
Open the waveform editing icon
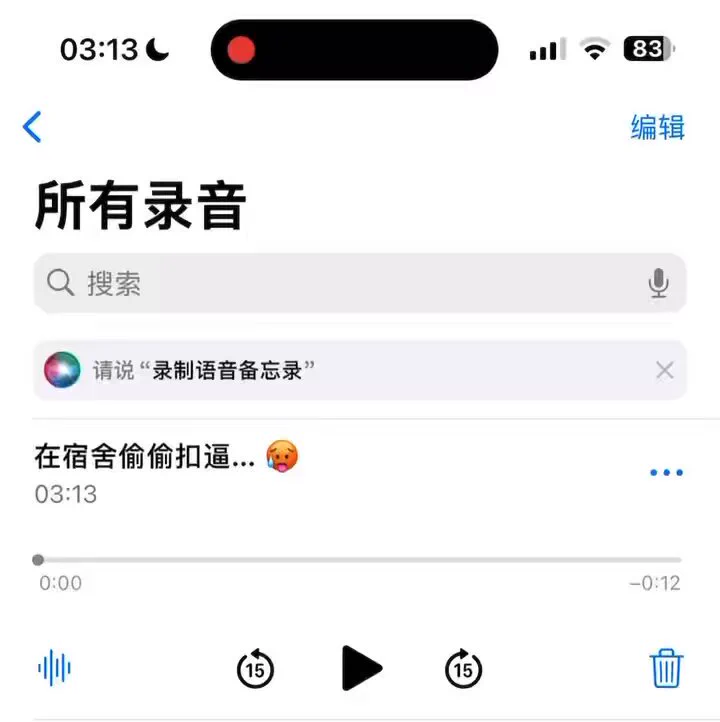pos(54,667)
